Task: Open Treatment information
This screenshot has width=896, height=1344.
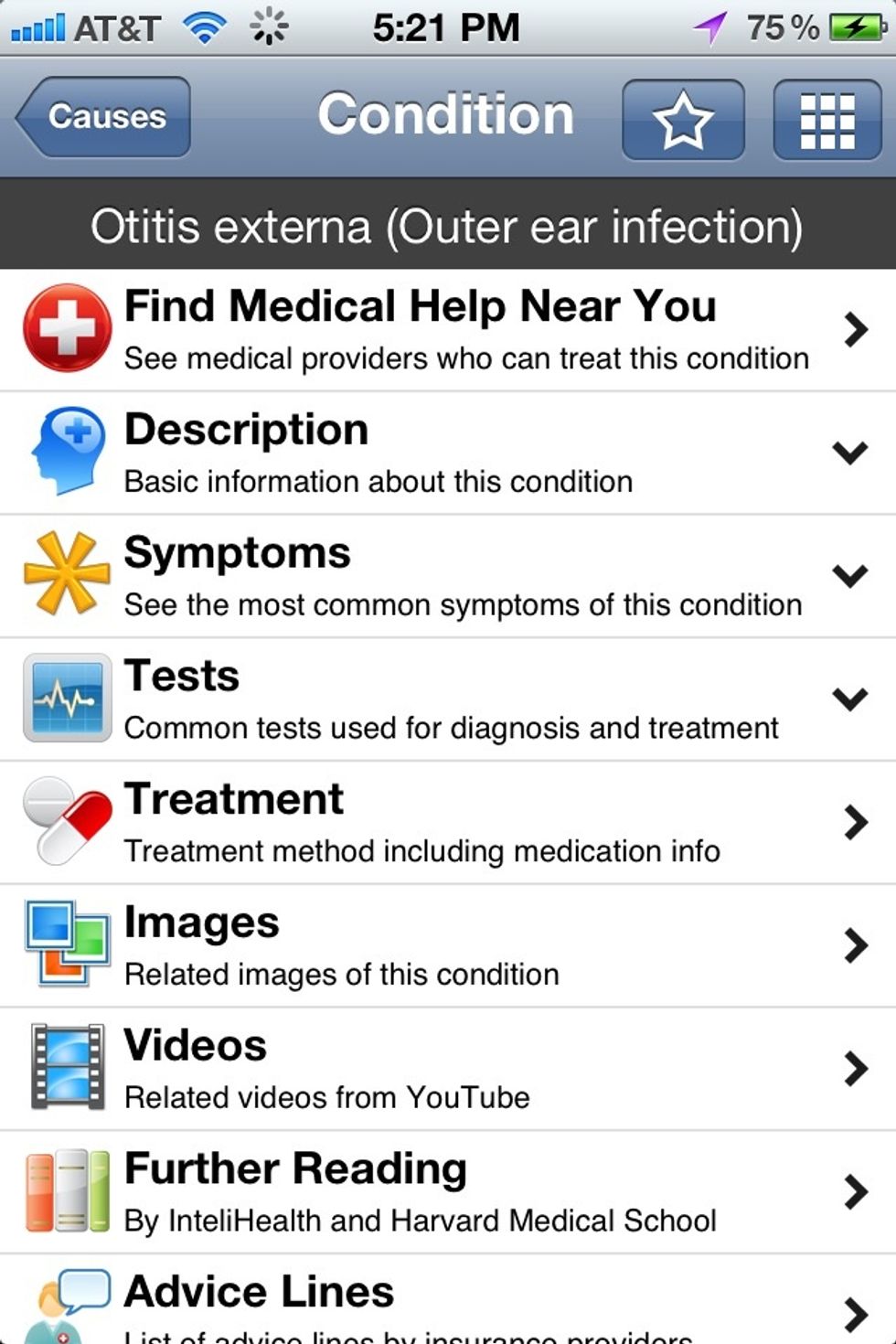Action: tap(448, 824)
